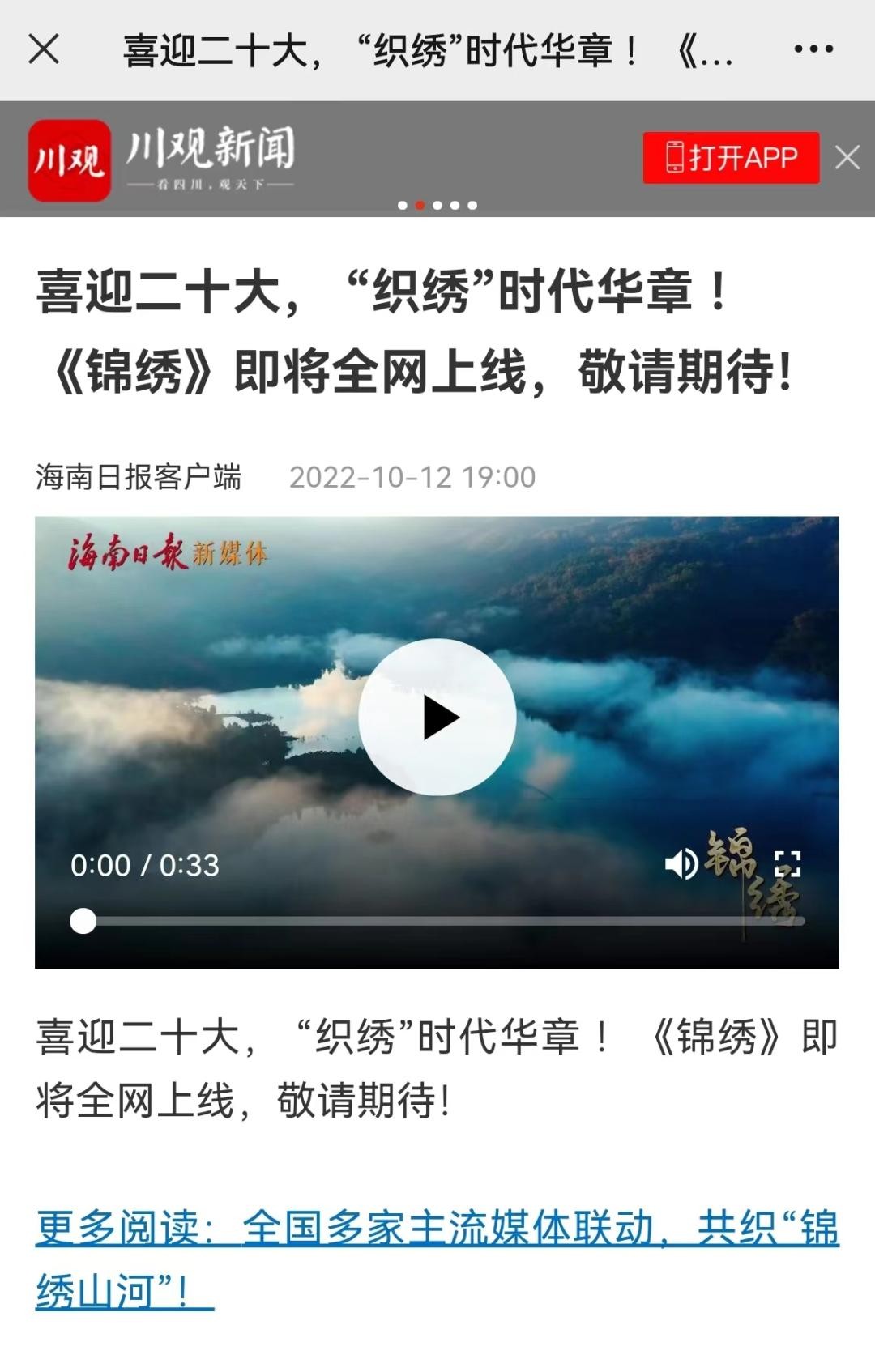Viewport: 875px width, 1372px height.
Task: Open the three-dot more options menu
Action: pos(813,49)
